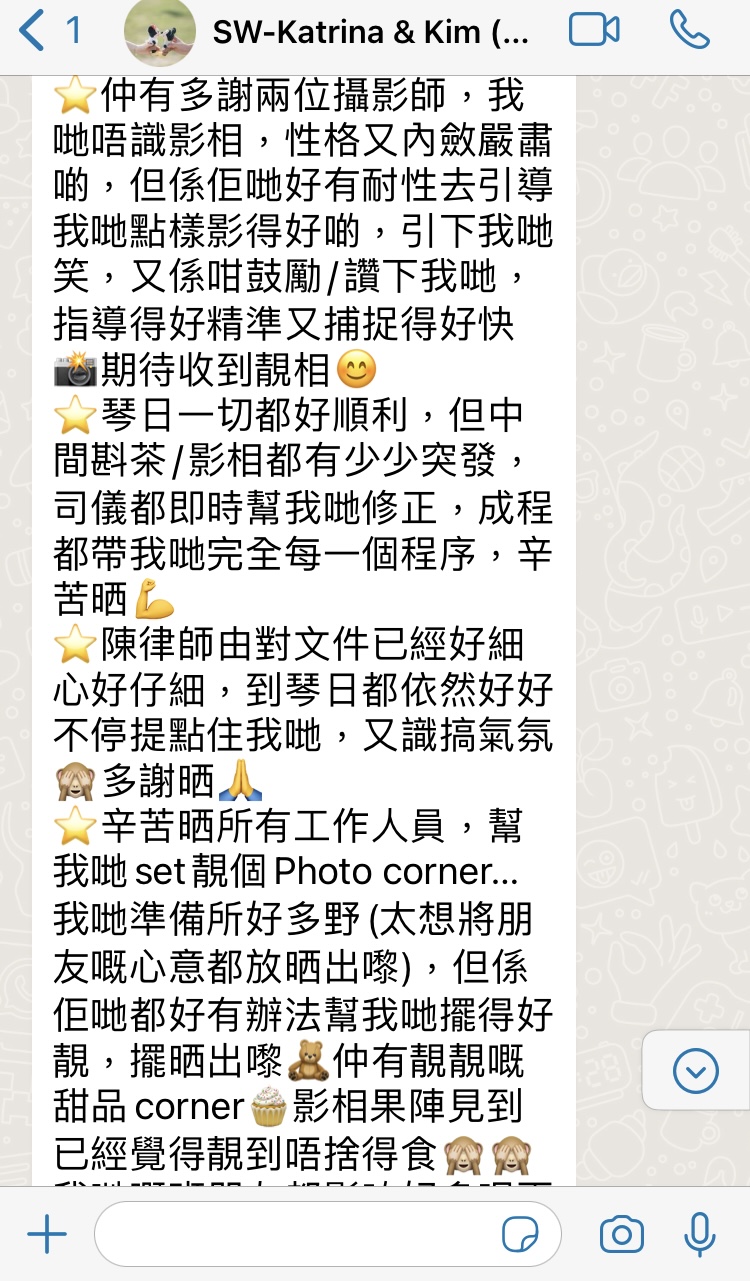The height and width of the screenshot is (1281, 750).
Task: Jump to the latest messages
Action: pyautogui.click(x=695, y=1072)
